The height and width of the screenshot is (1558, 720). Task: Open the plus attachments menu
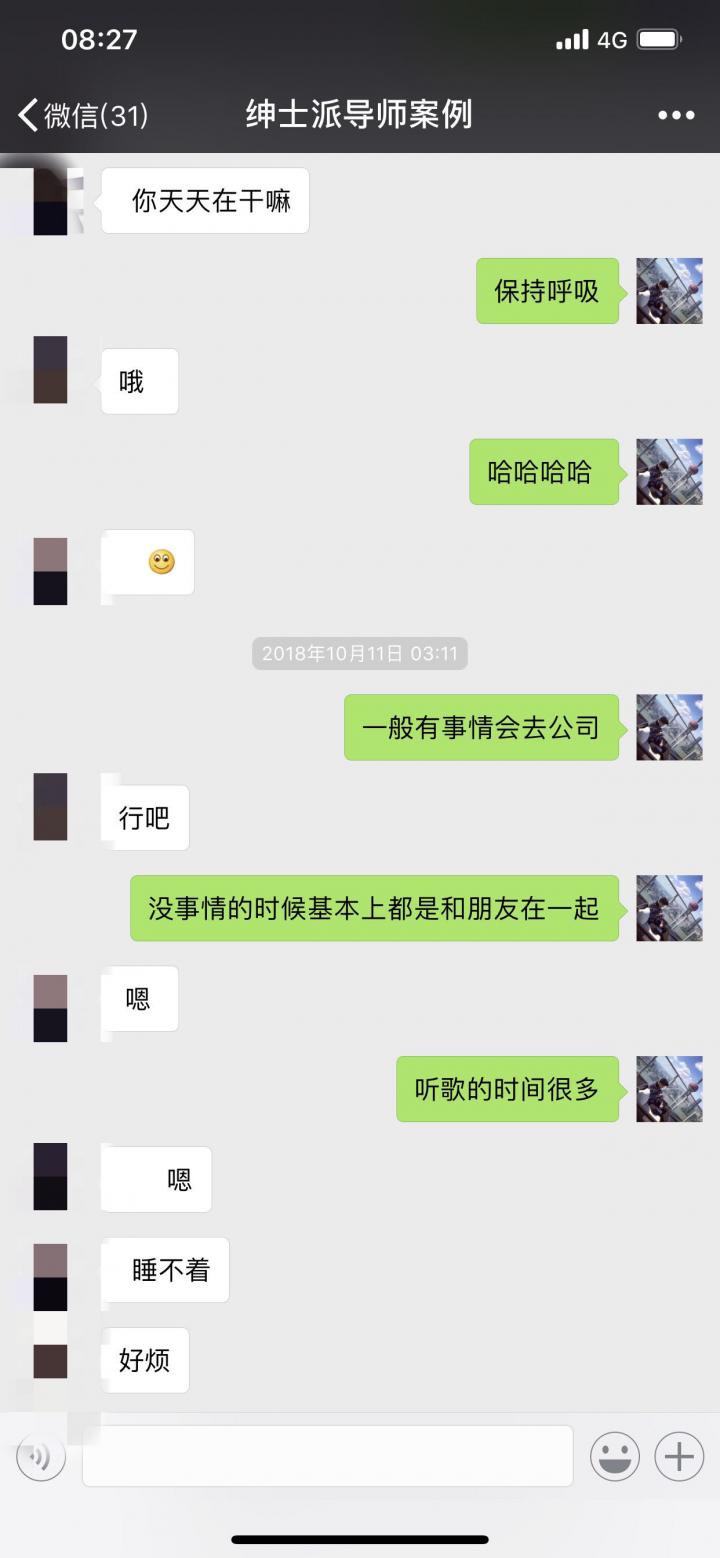point(679,1456)
